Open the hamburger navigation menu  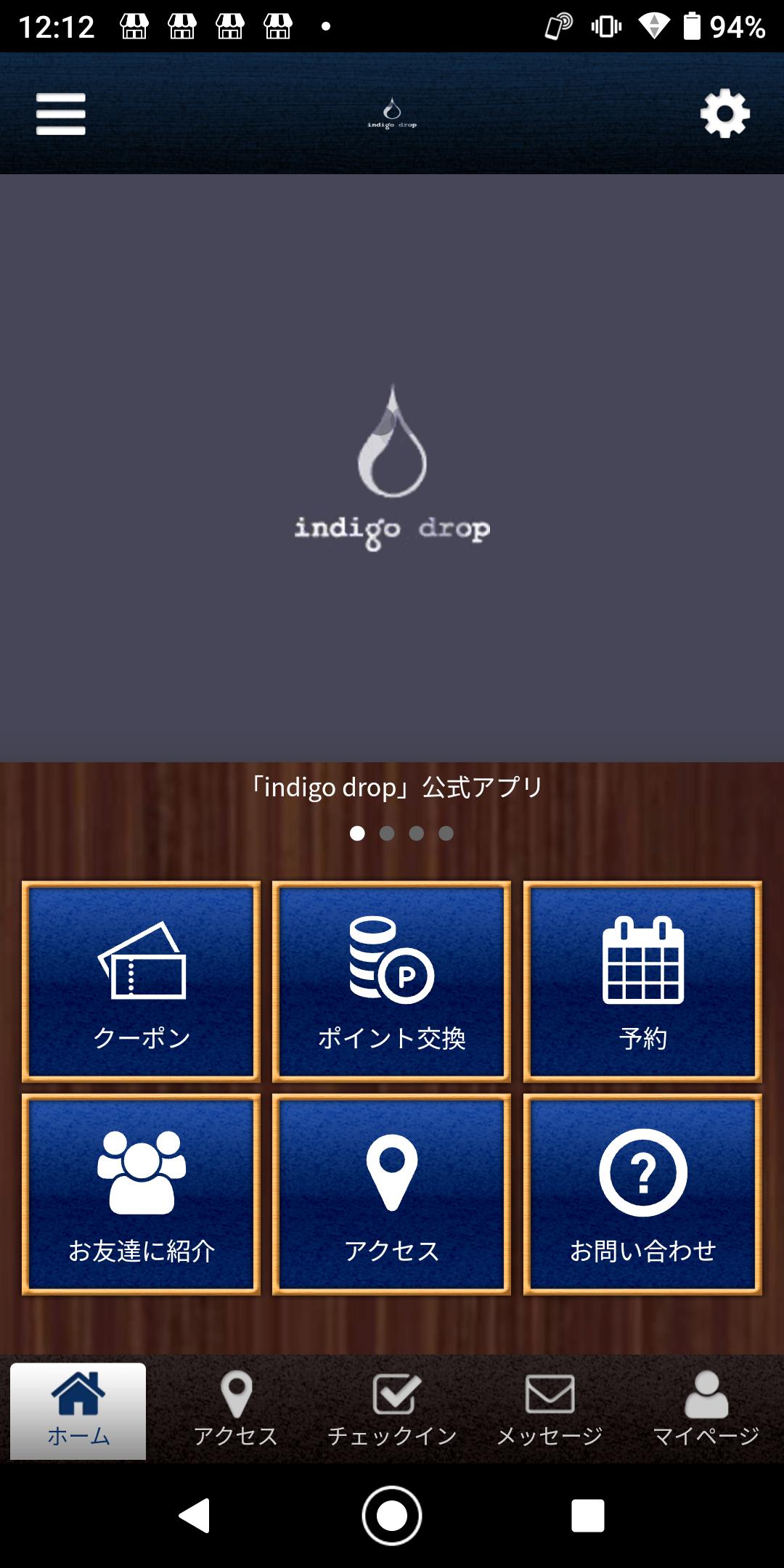pyautogui.click(x=60, y=113)
